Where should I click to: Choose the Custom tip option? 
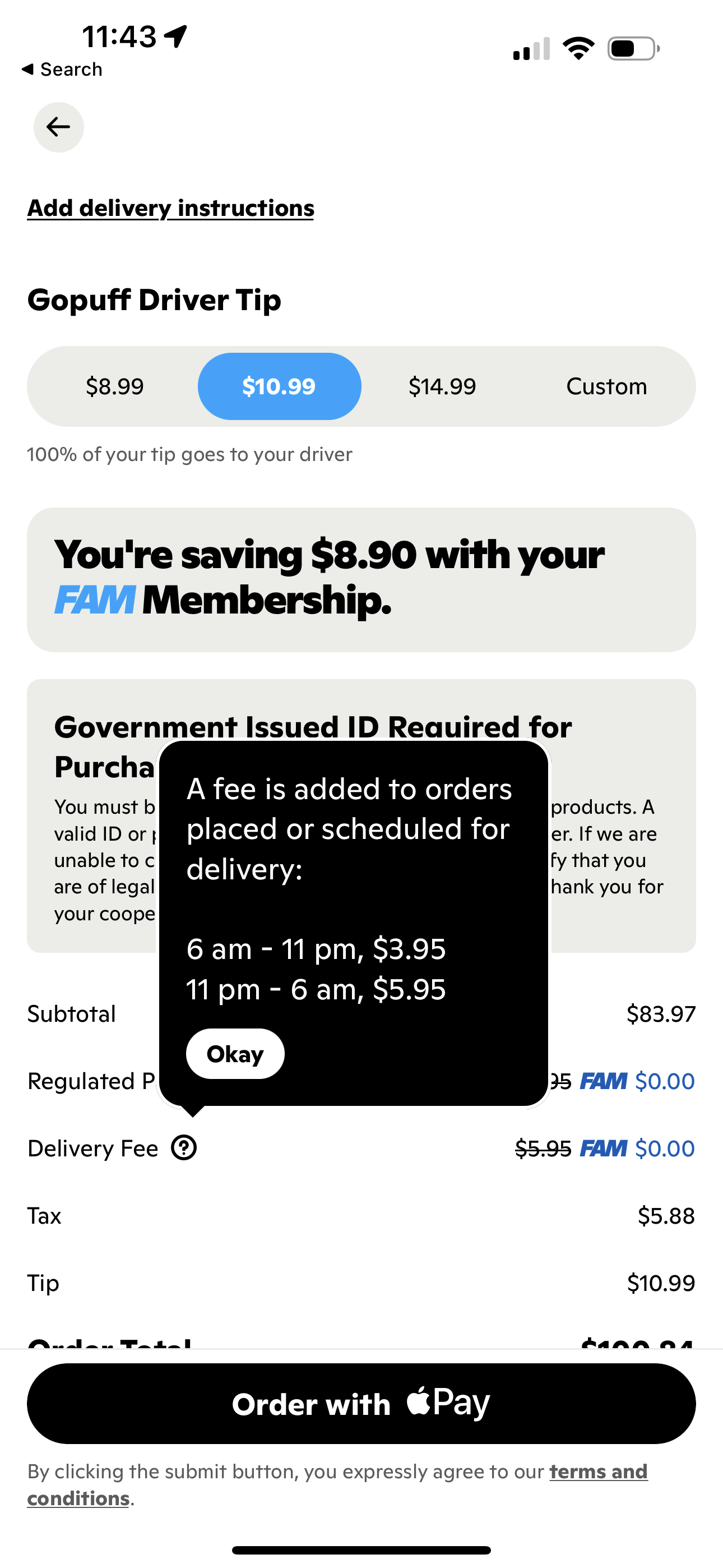606,385
